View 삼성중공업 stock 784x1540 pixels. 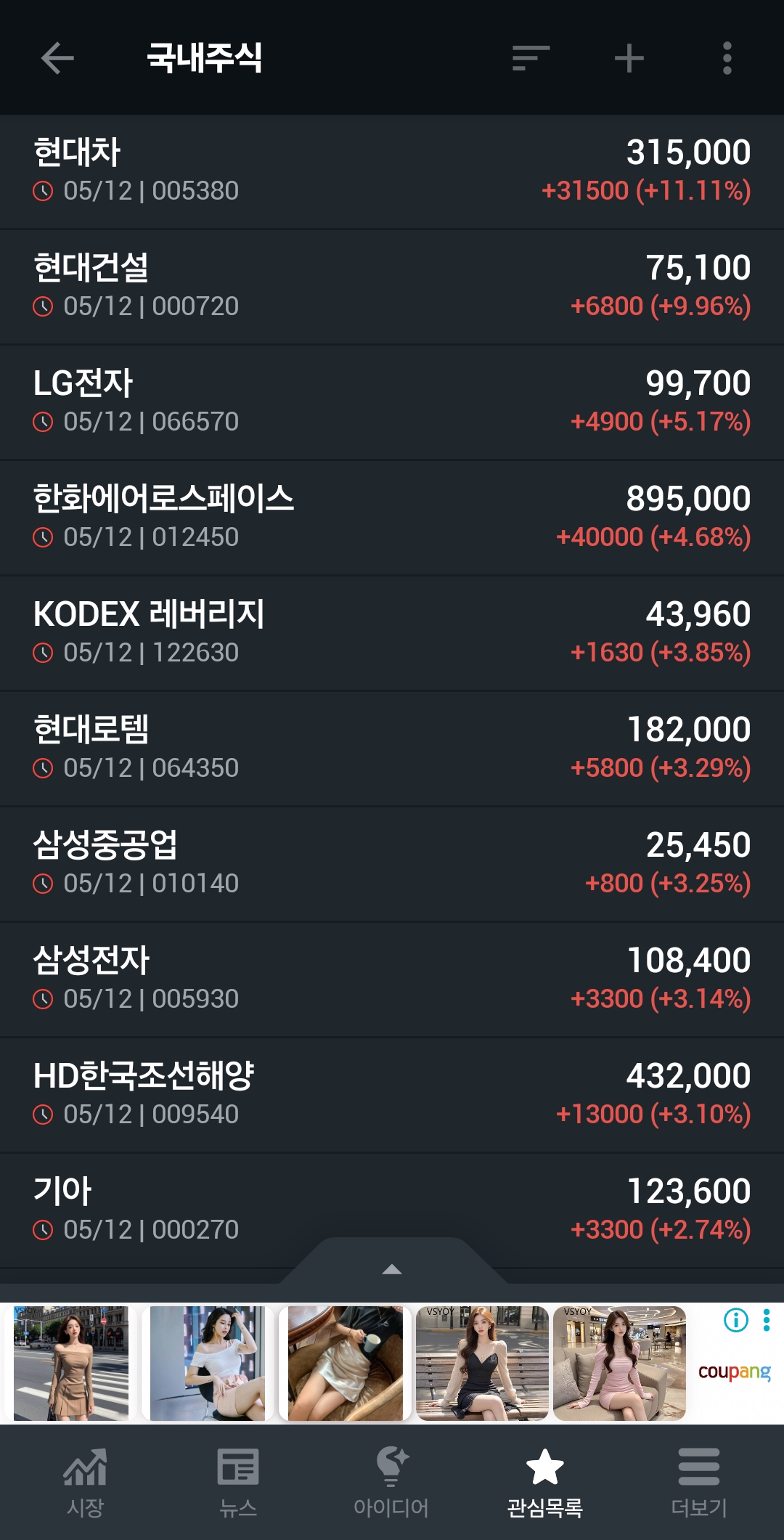point(392,864)
